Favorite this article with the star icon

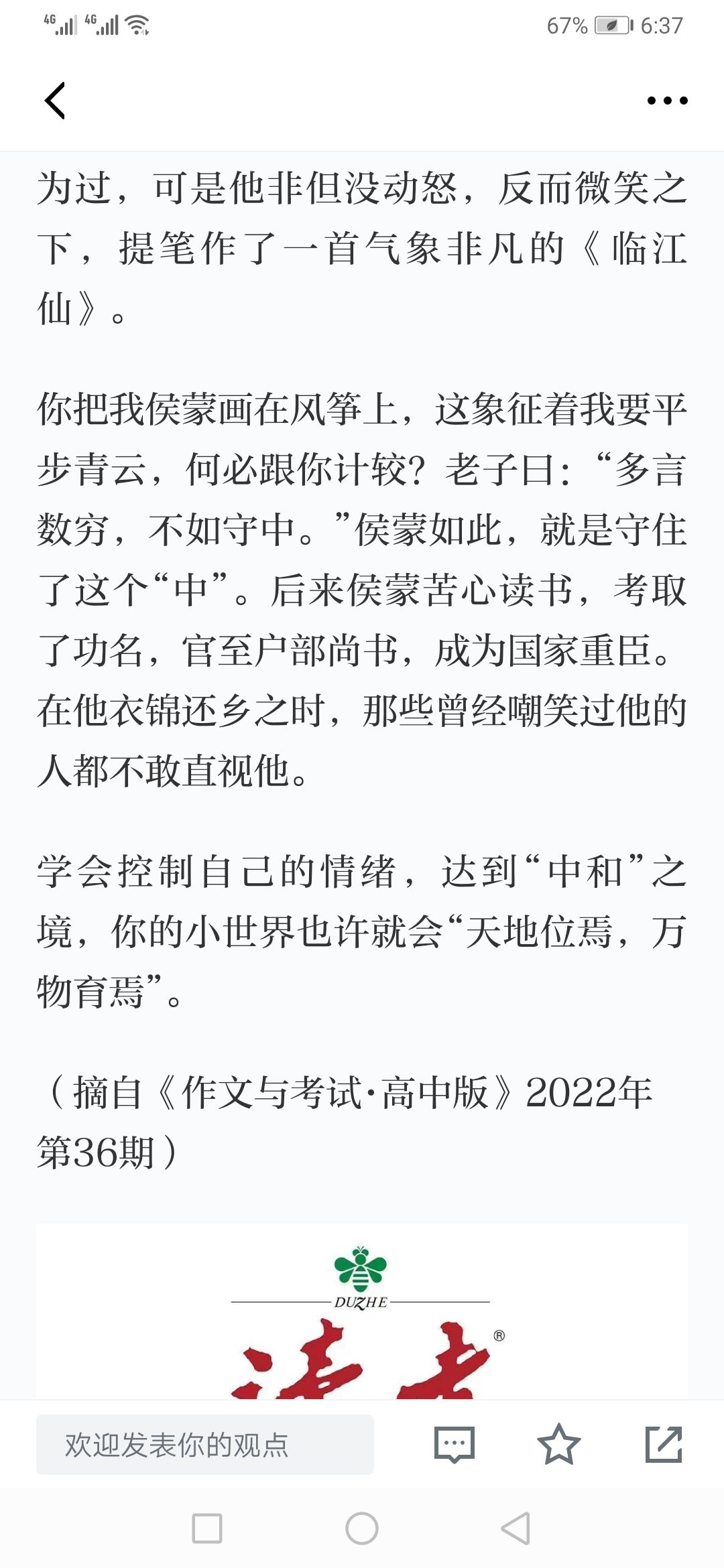[x=558, y=1444]
